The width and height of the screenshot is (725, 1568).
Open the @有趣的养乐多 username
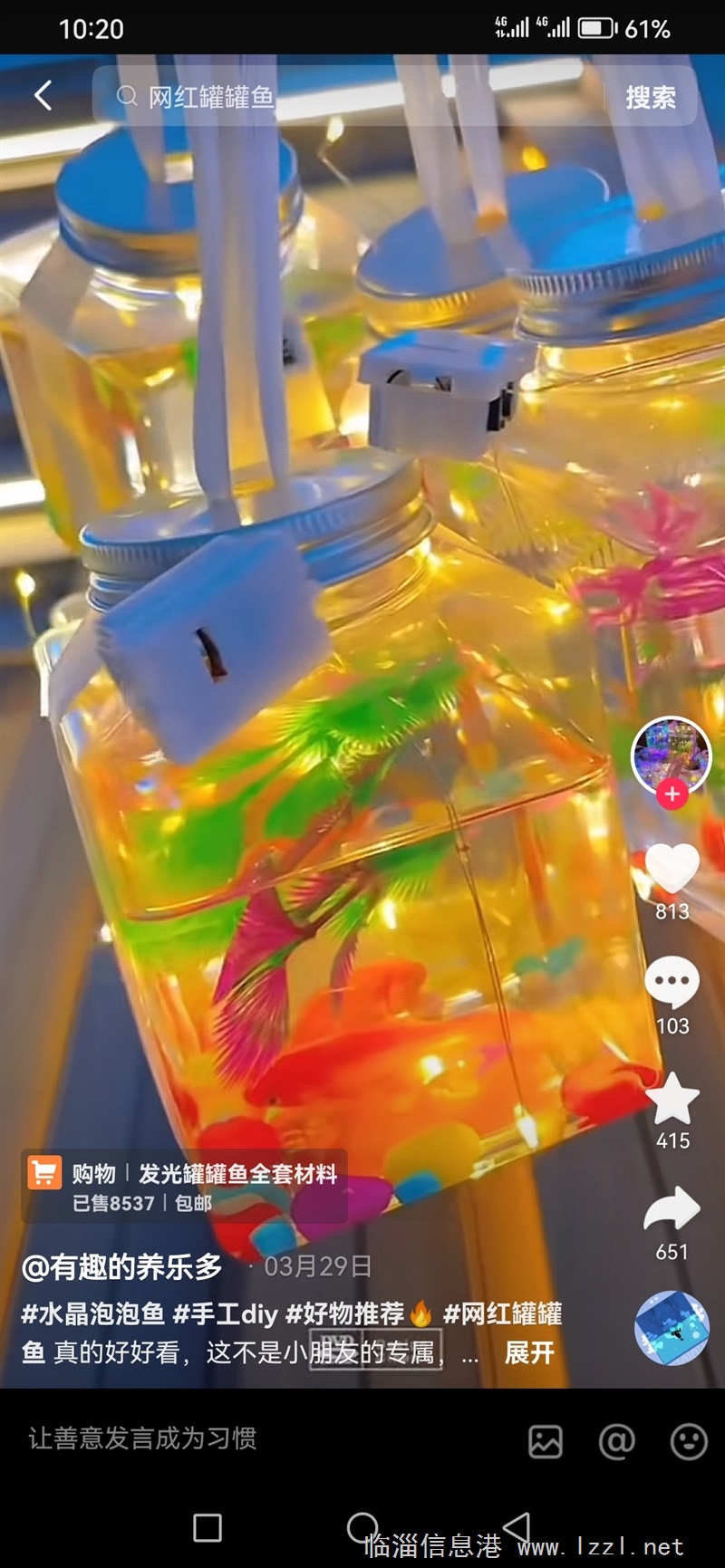coord(122,1266)
